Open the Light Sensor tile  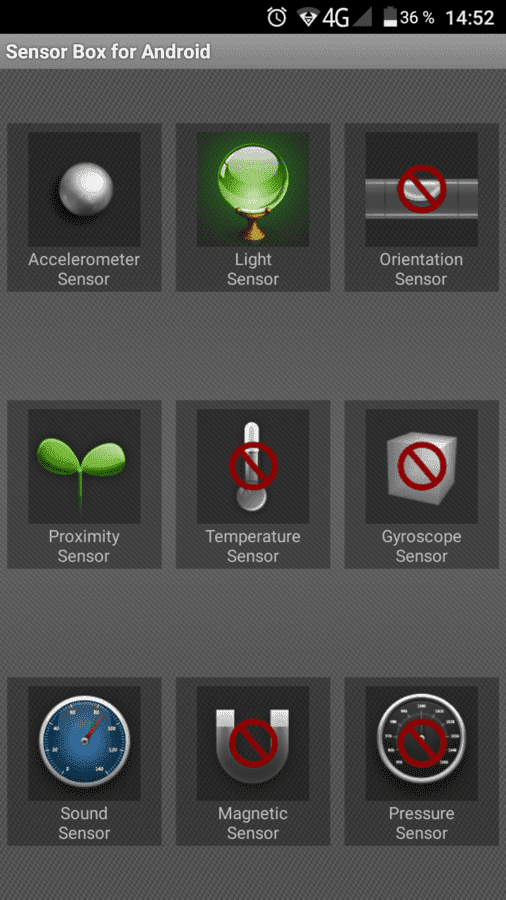coord(253,207)
